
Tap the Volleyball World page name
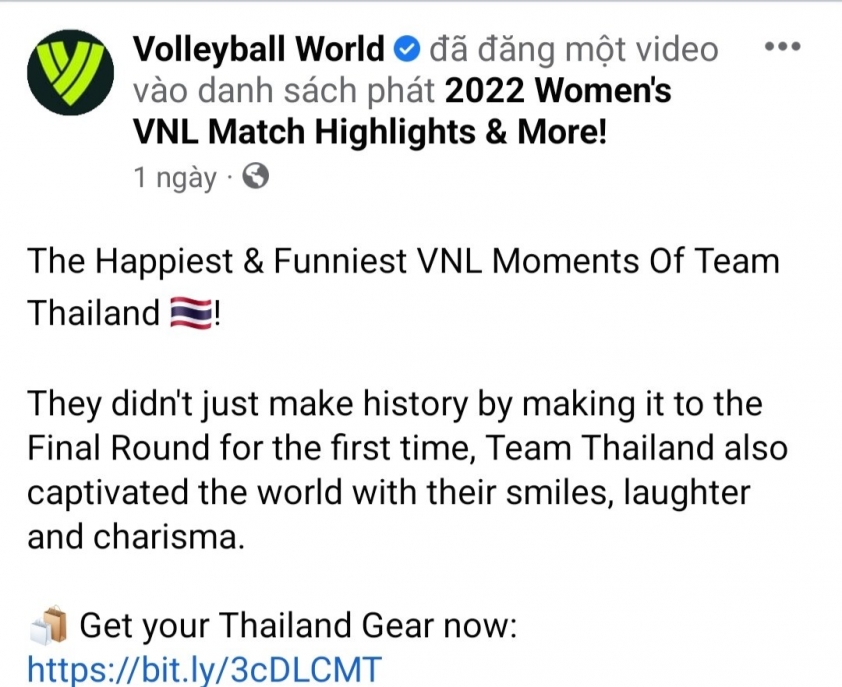tap(258, 48)
